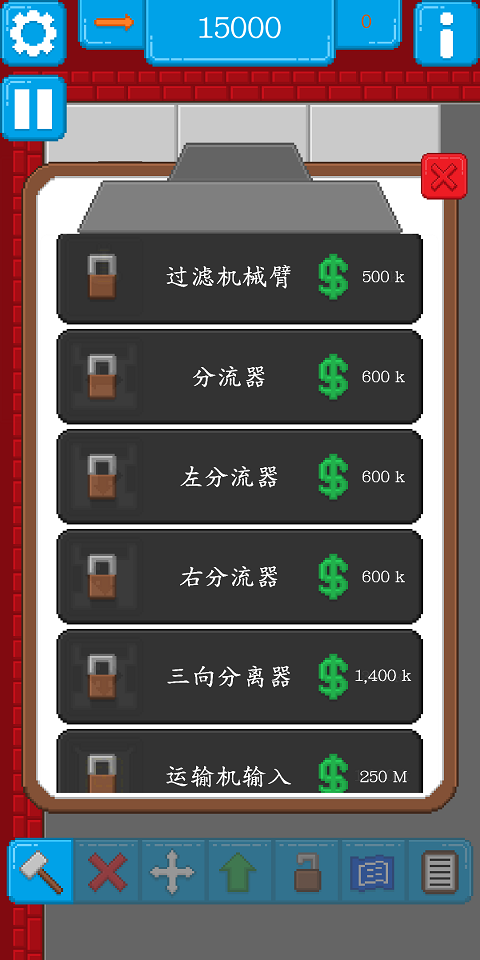480x960 pixels.
Task: Open the settings gear
Action: [x=34, y=33]
